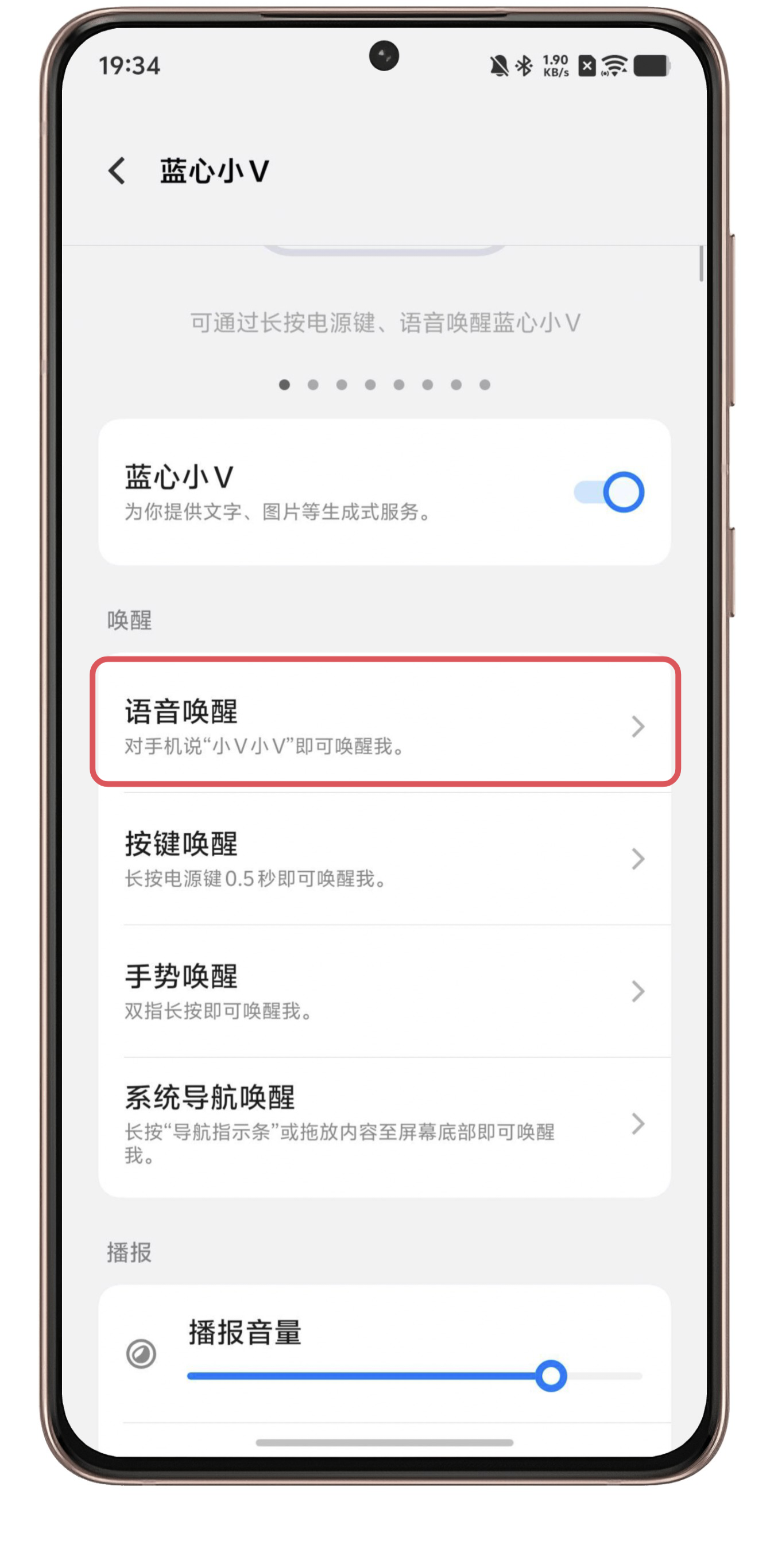Open 语音唤醒 settings

coord(384,725)
